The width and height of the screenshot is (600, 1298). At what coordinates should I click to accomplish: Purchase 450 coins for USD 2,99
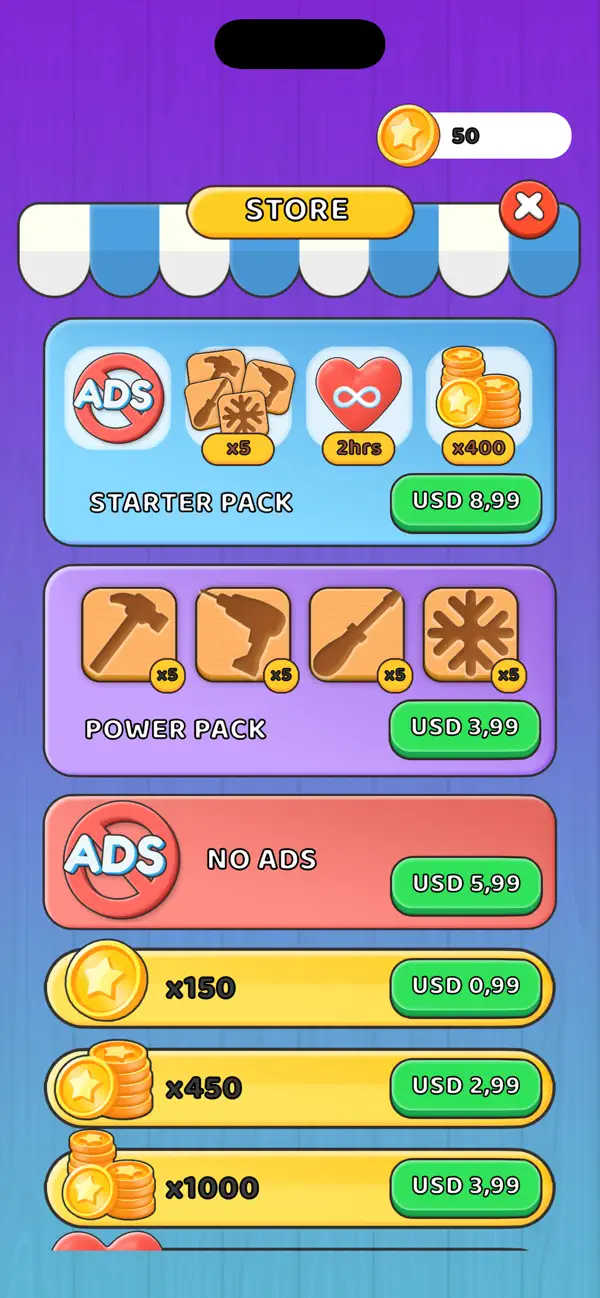click(x=466, y=1087)
